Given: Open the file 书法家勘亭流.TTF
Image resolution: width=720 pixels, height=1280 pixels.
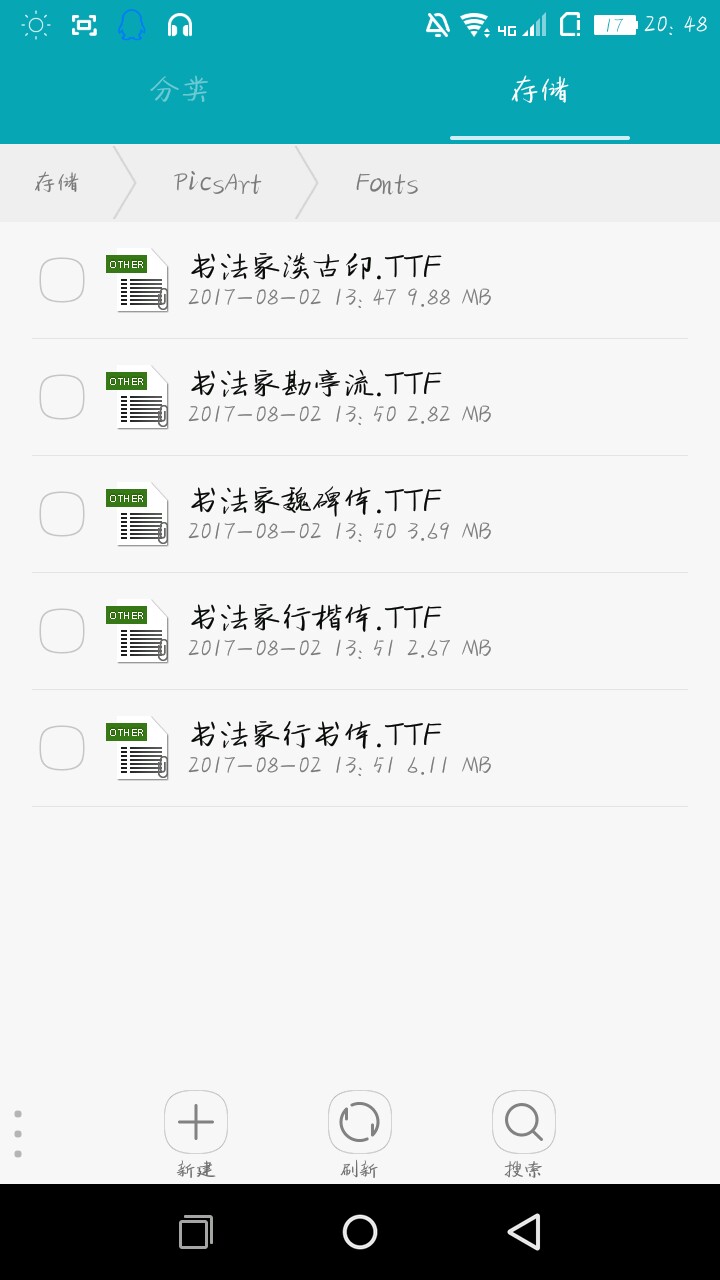Looking at the screenshot, I should (x=340, y=397).
